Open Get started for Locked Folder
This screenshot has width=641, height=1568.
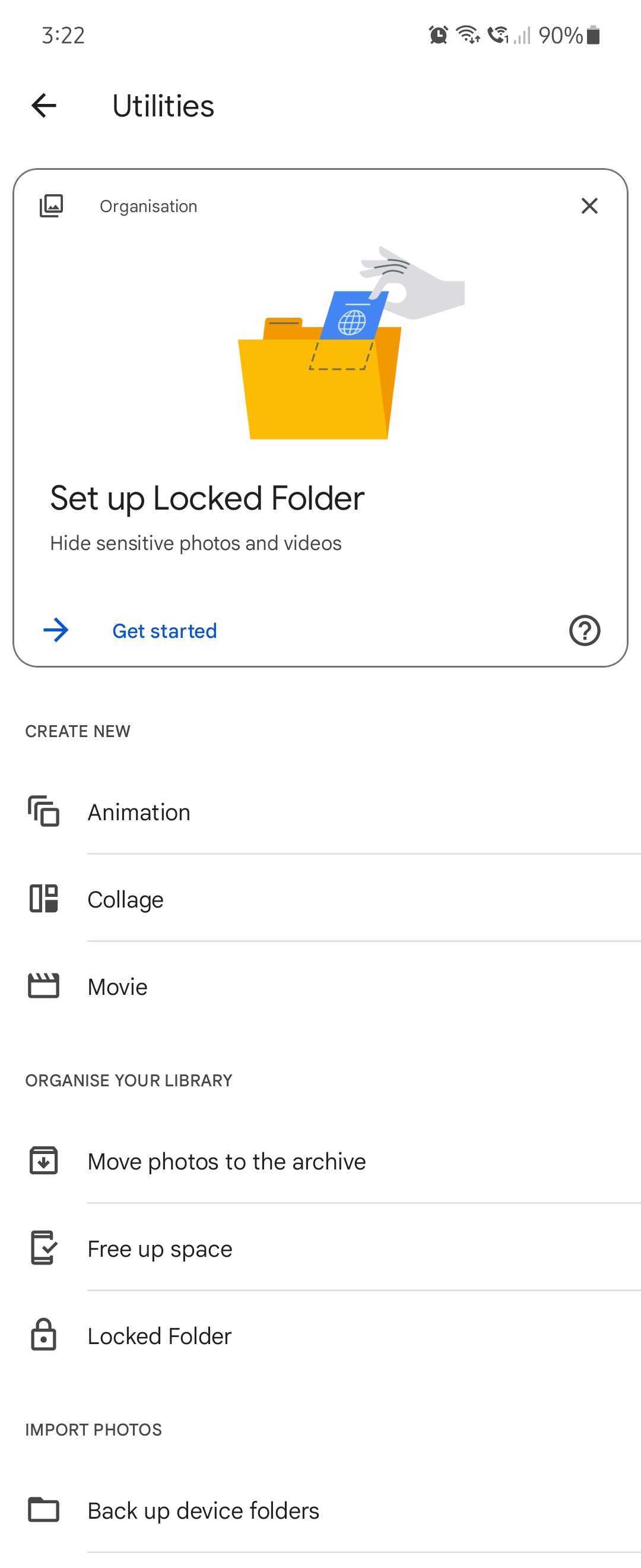point(164,631)
